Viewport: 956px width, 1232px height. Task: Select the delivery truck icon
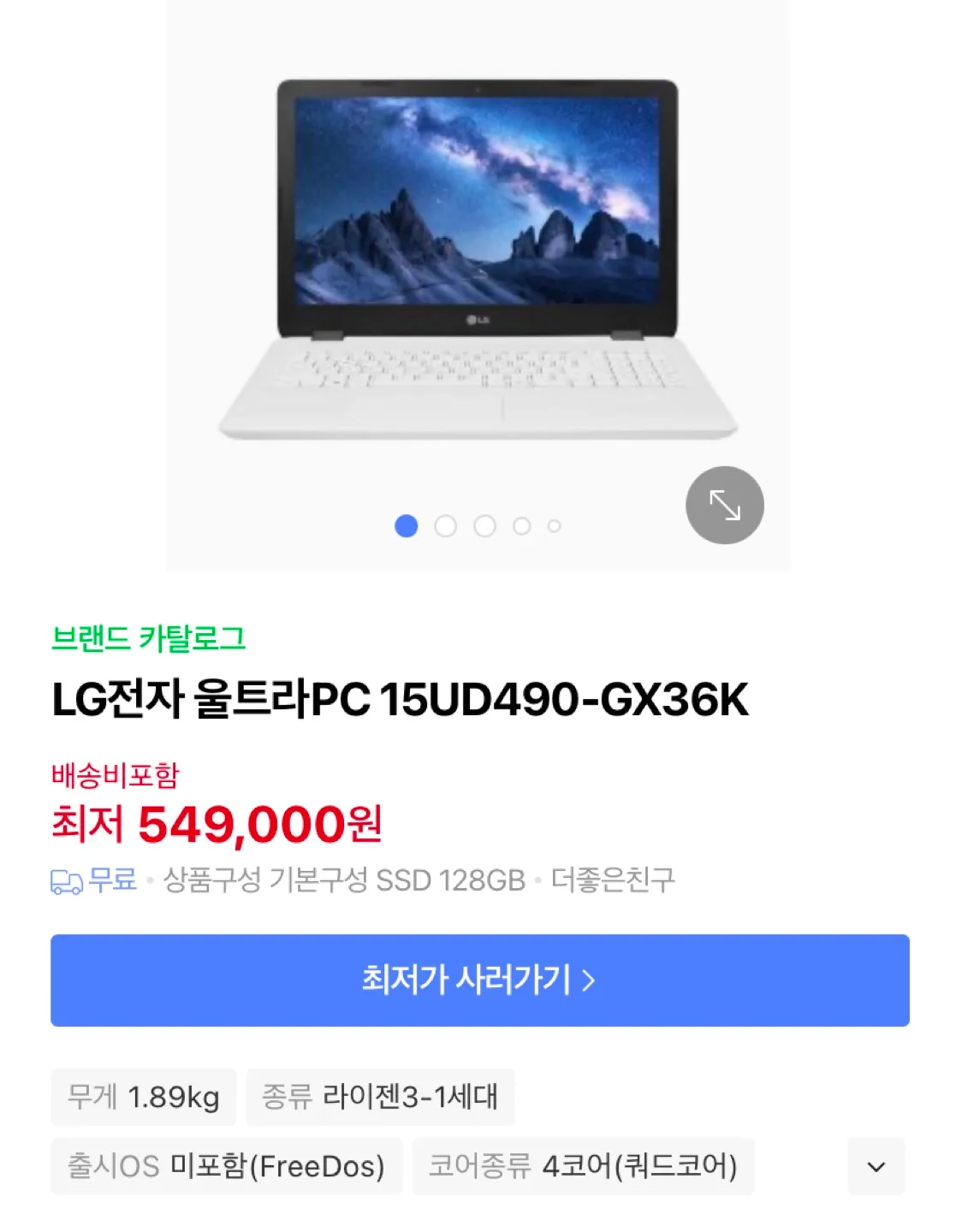[65, 878]
